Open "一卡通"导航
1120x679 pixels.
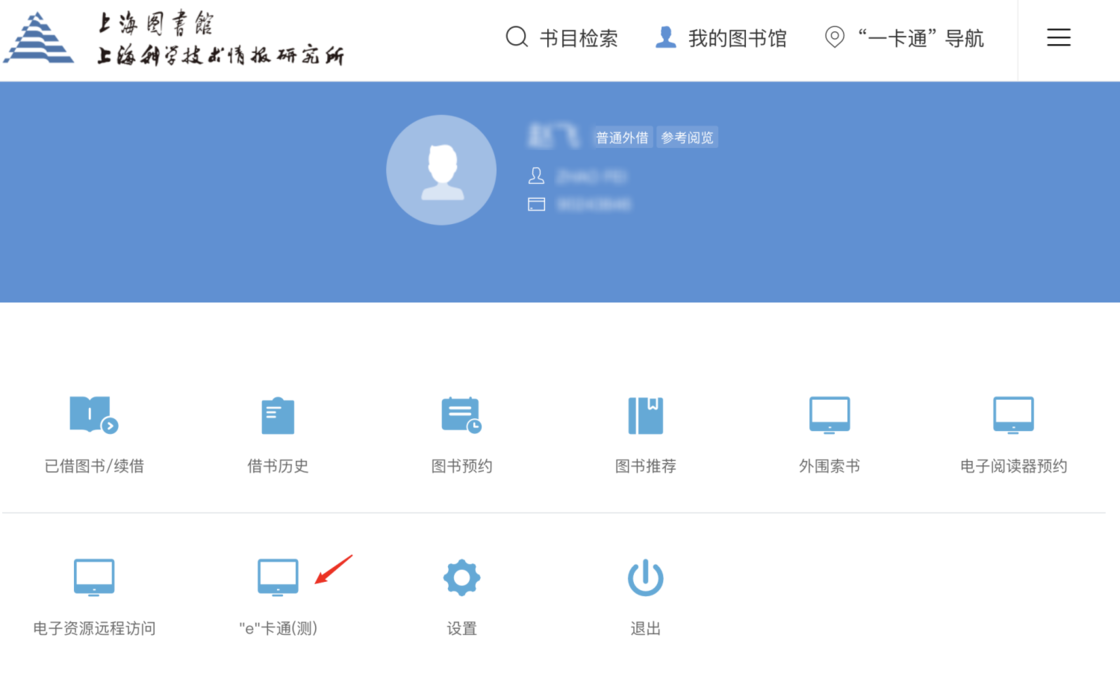click(904, 38)
